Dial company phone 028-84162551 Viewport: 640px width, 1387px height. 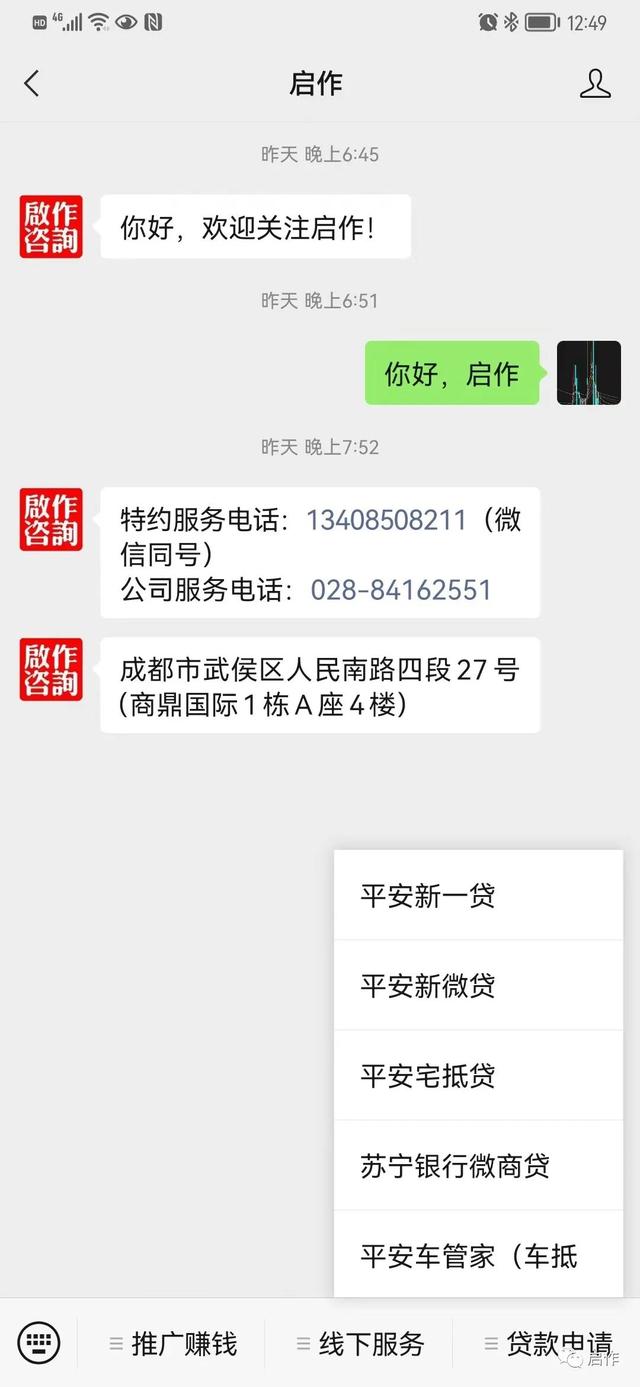coord(401,589)
